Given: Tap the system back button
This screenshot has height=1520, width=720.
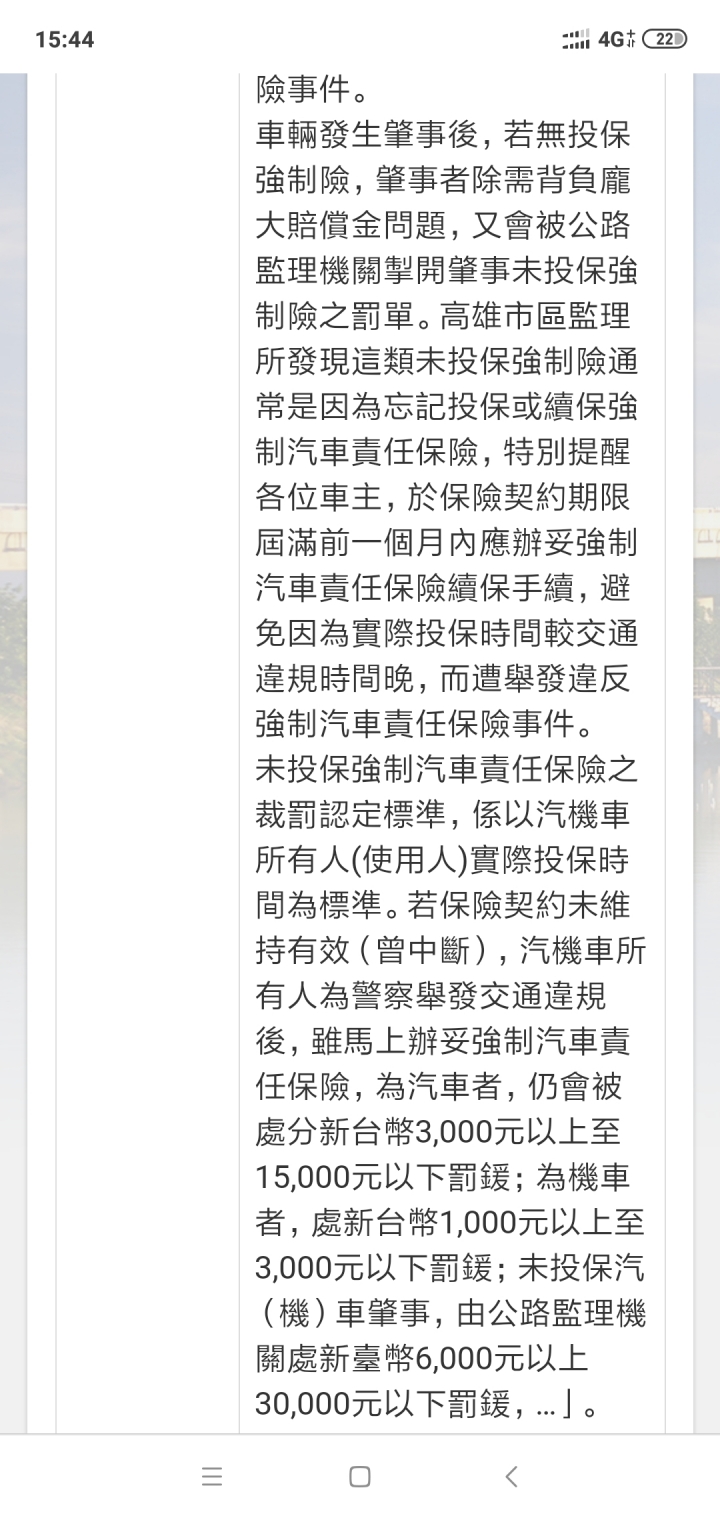Looking at the screenshot, I should click(511, 1476).
